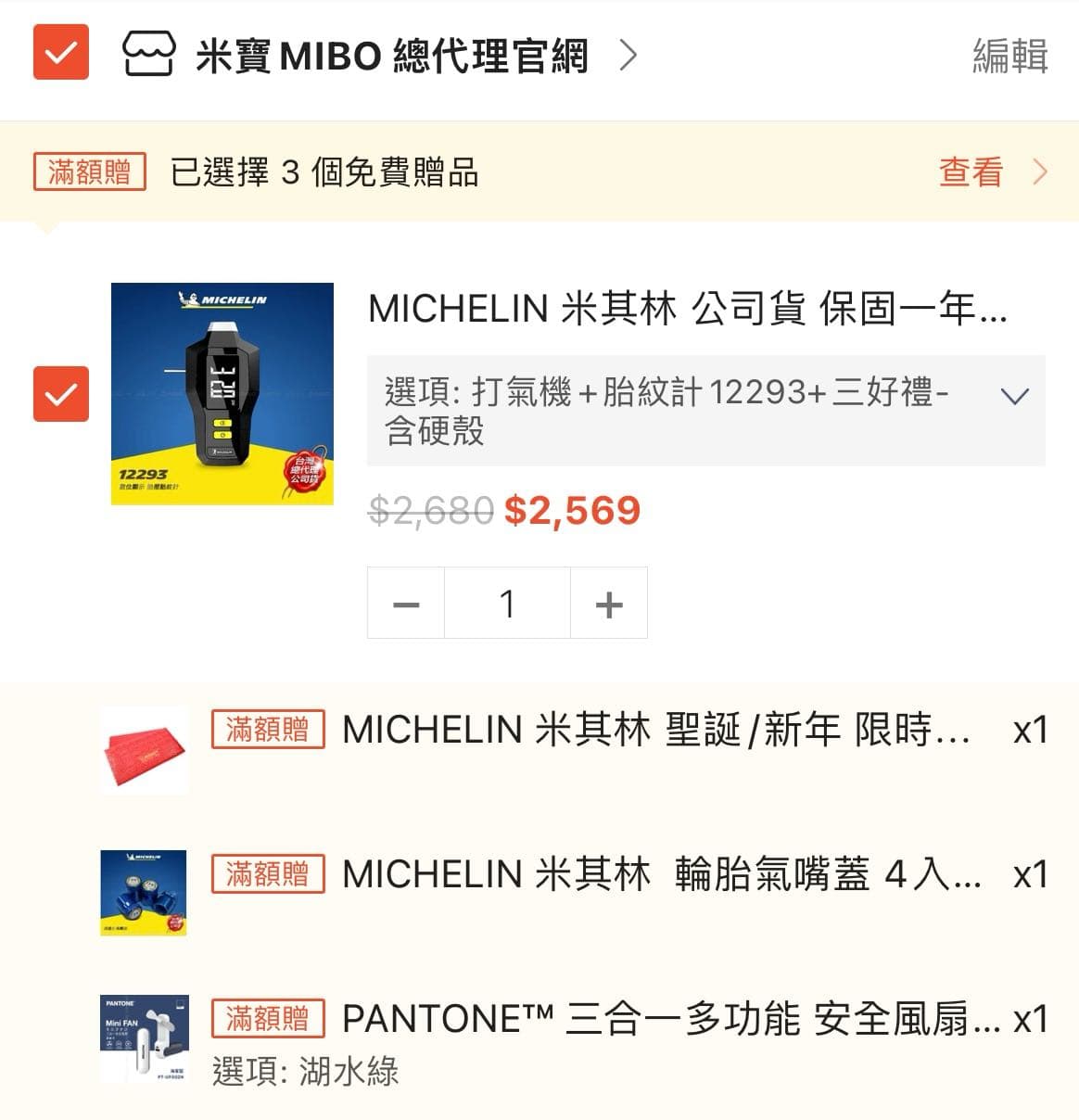Click the 滿額贈 tag beside the tire valve caps
The image size is (1079, 1120).
(x=267, y=874)
